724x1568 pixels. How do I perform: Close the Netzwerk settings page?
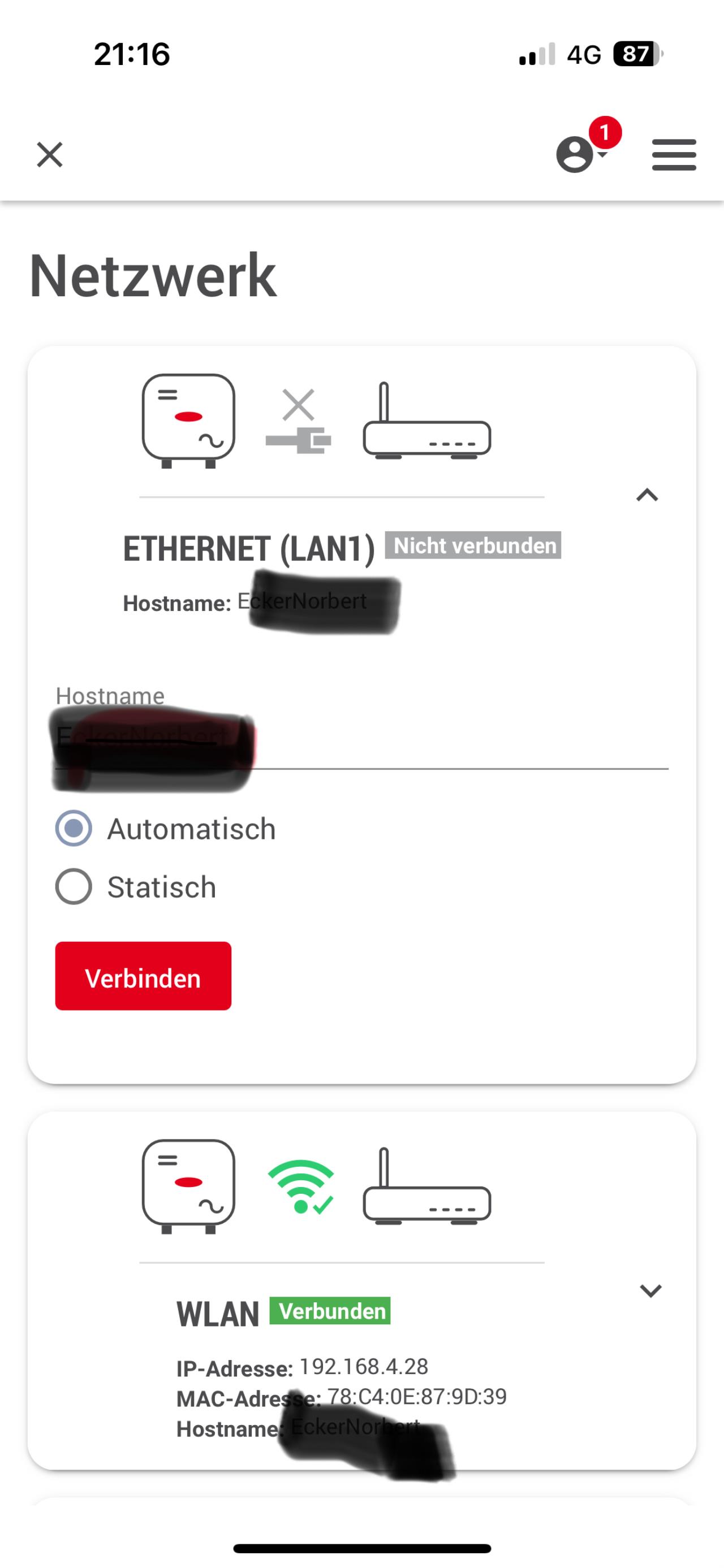coord(49,155)
